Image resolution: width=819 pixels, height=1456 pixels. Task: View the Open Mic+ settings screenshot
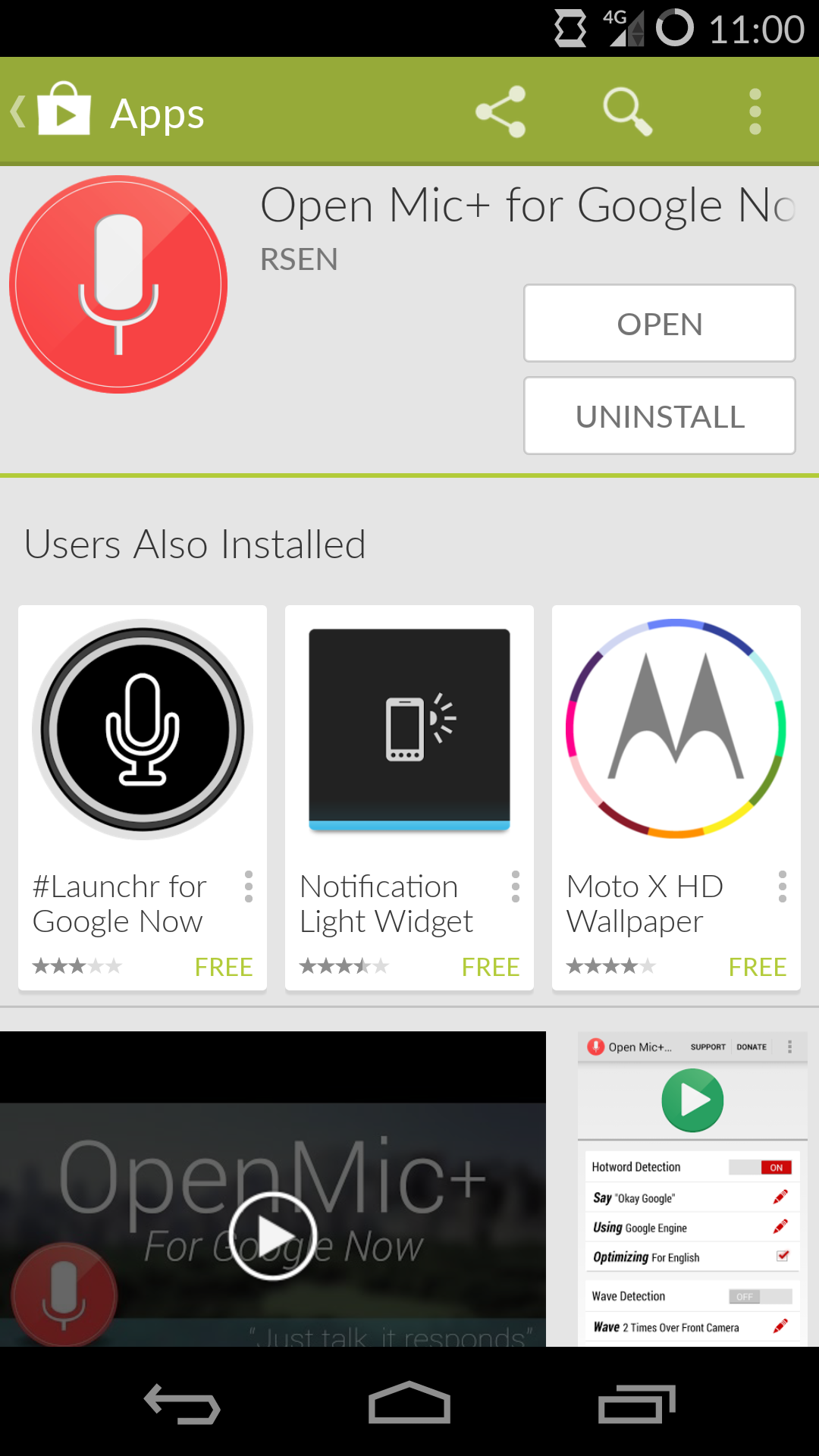tap(692, 1189)
